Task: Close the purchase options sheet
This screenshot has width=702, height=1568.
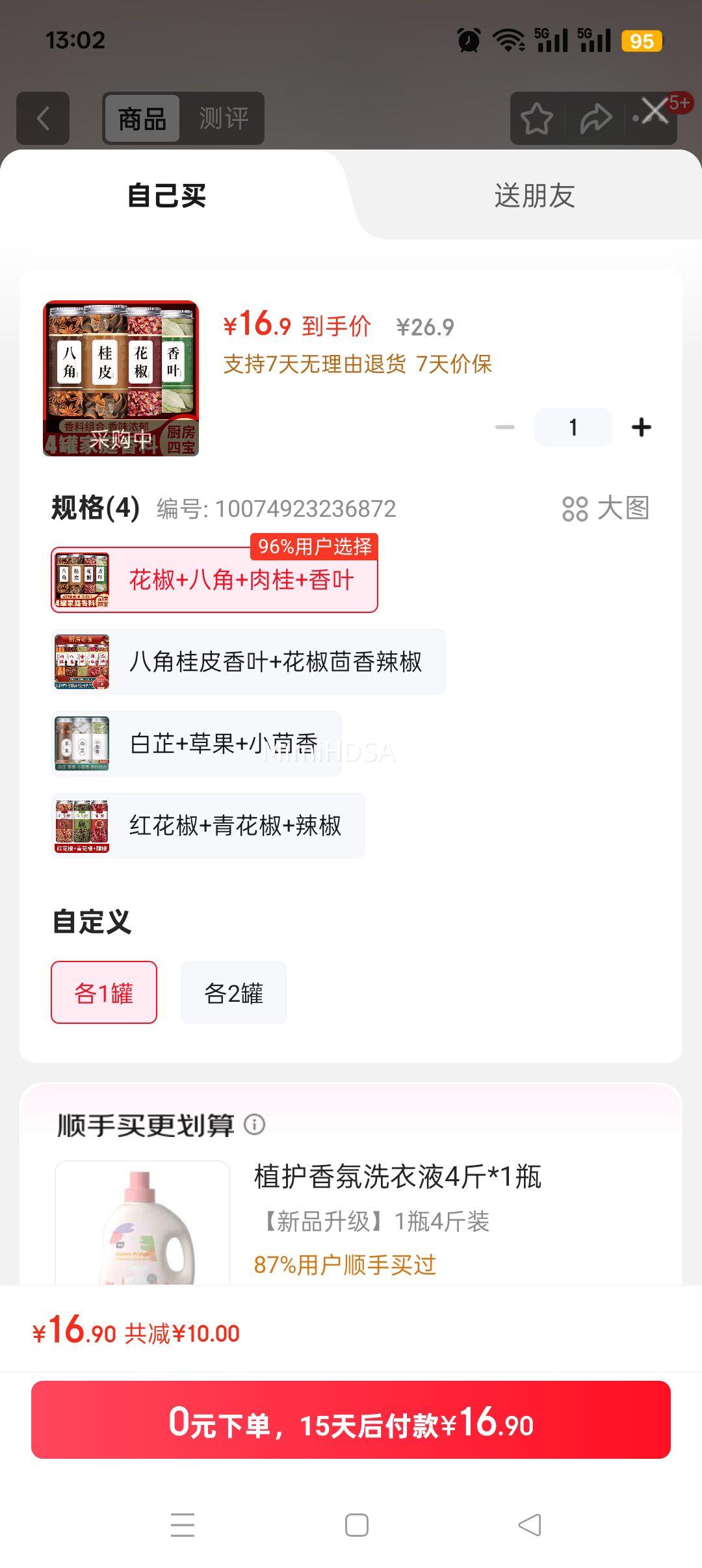Action: [x=655, y=111]
